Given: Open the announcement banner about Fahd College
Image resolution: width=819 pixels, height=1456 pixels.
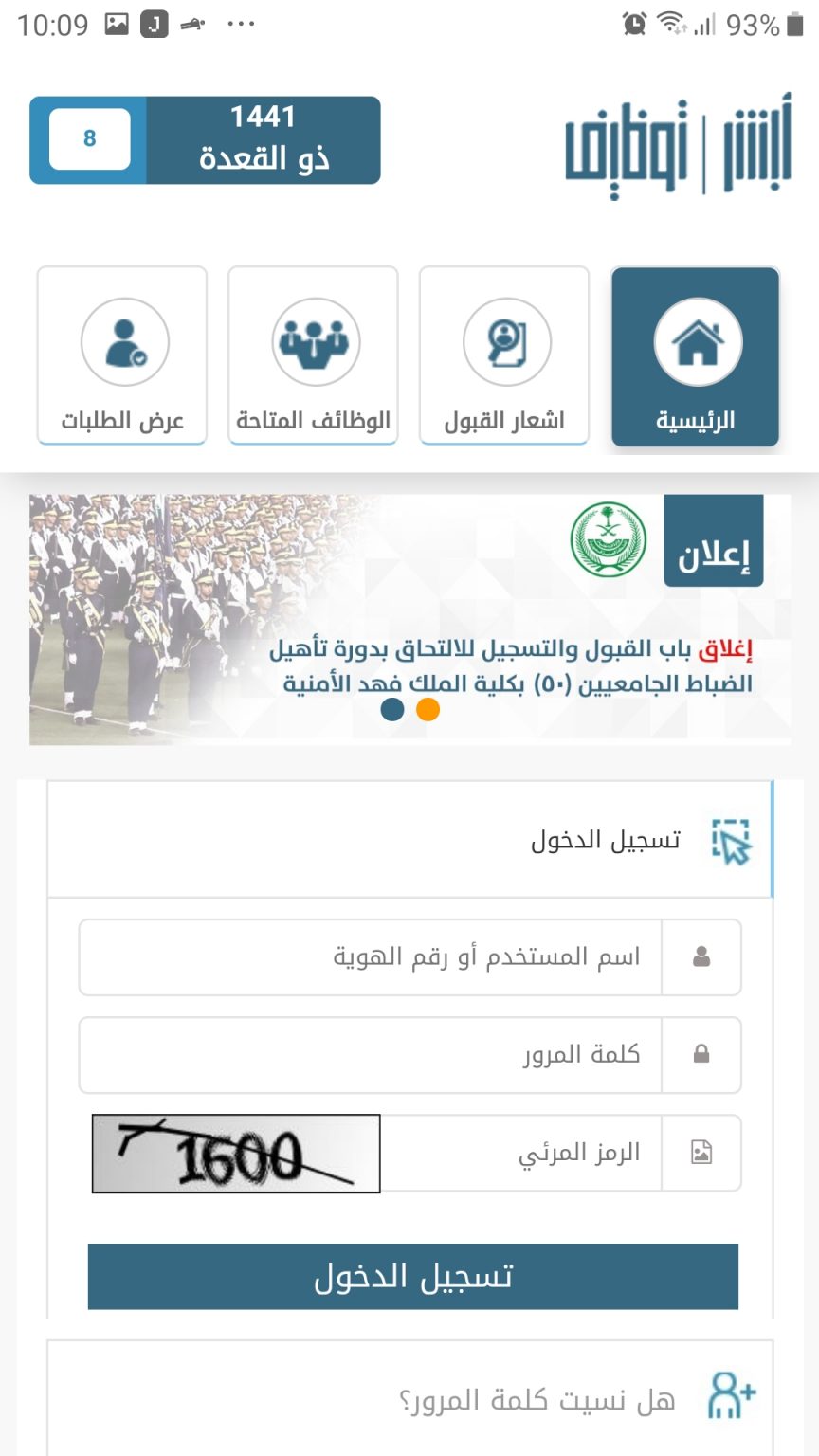Looking at the screenshot, I should click(x=512, y=654).
